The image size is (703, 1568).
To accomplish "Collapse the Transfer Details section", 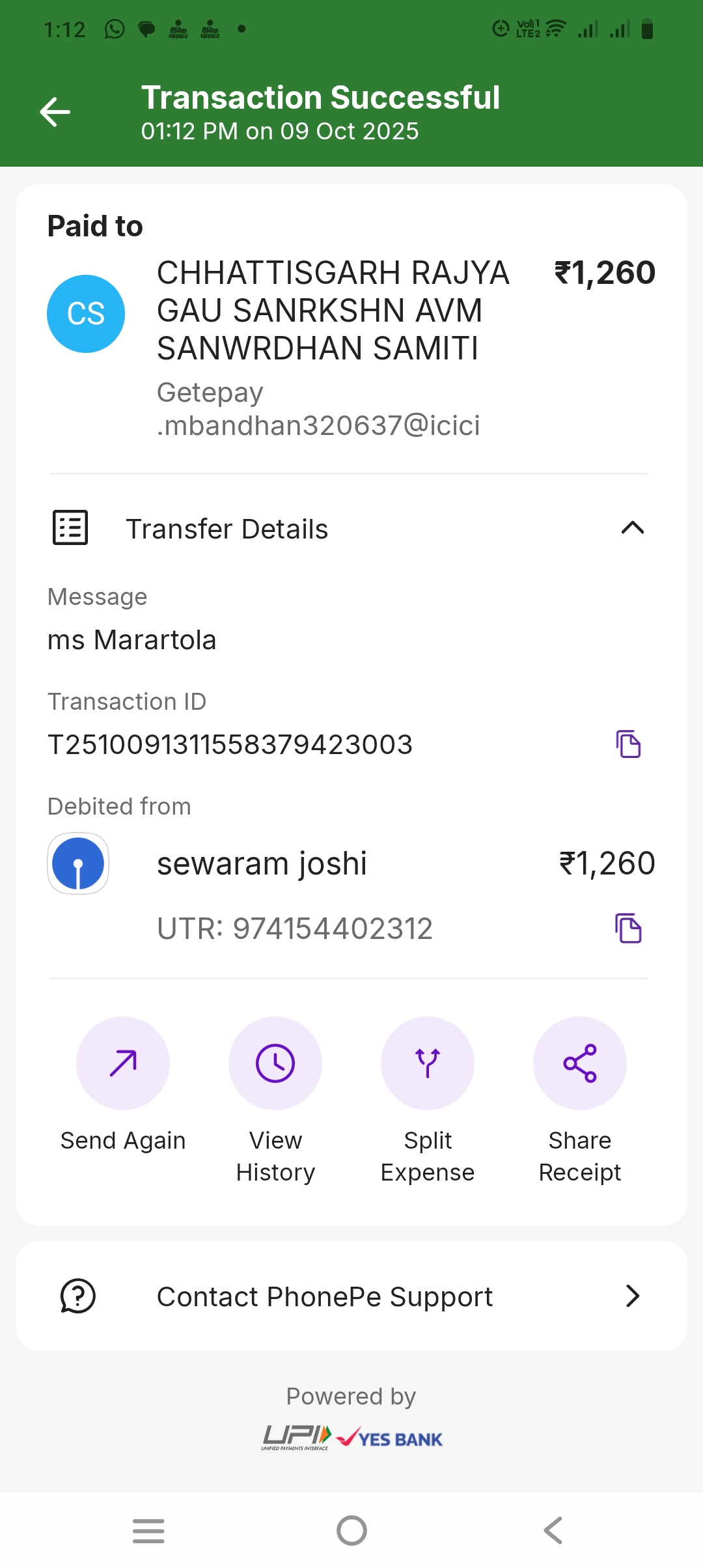I will (632, 528).
